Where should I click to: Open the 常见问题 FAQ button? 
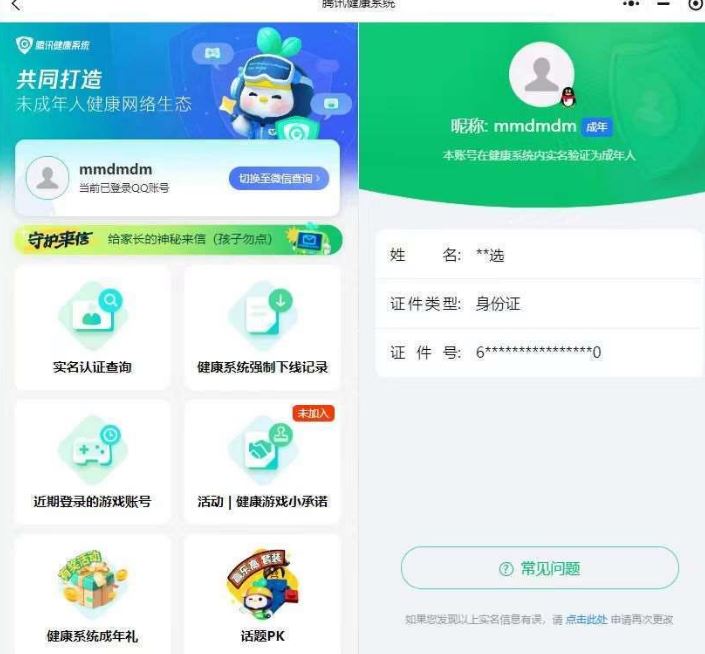pyautogui.click(x=540, y=569)
